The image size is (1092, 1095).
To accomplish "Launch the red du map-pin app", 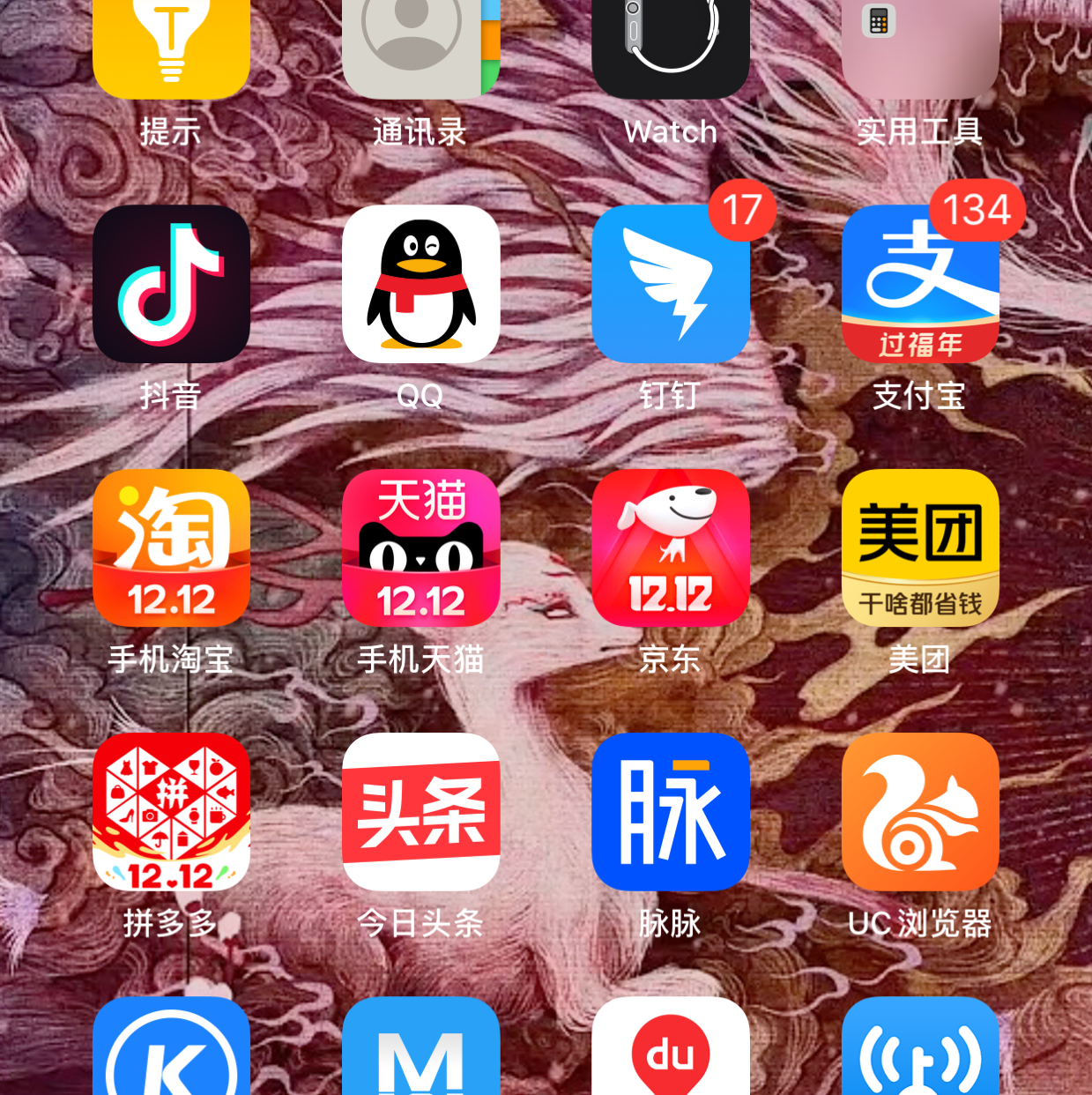I will pos(671,1049).
